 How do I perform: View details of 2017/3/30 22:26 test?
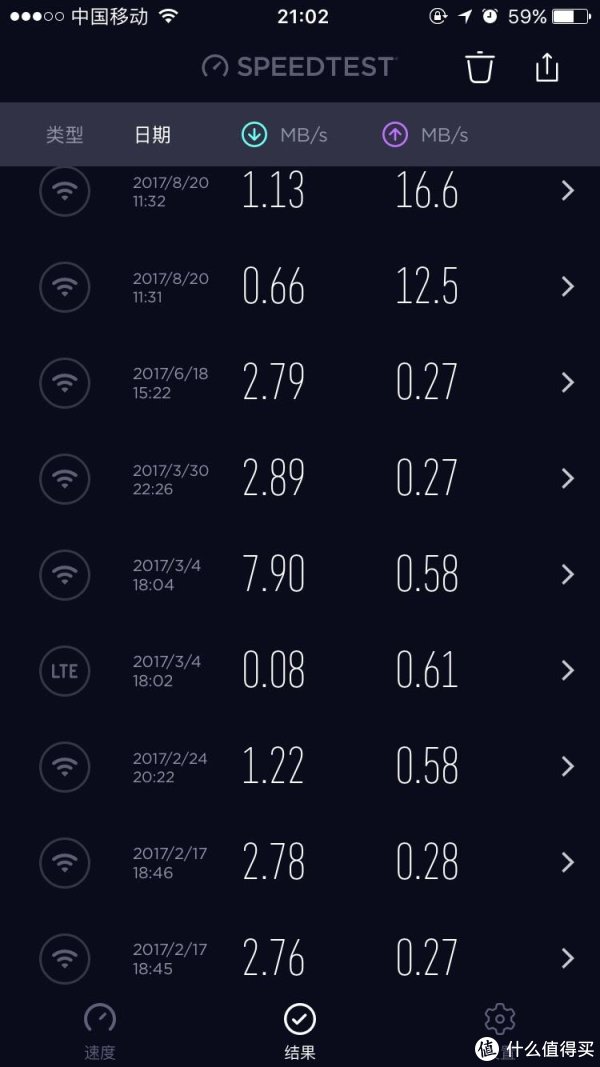300,479
